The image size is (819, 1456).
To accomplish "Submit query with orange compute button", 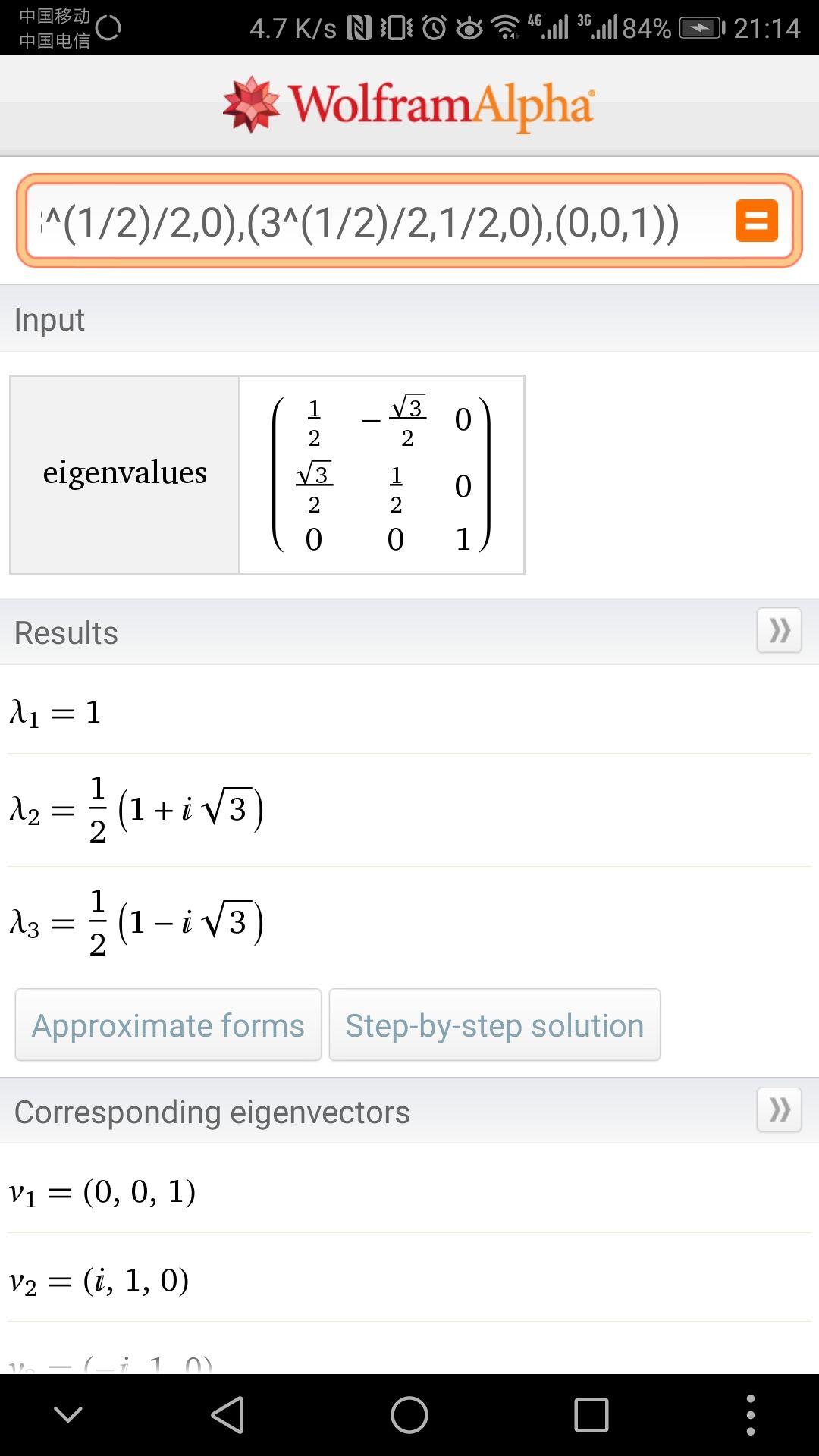I will click(x=756, y=221).
